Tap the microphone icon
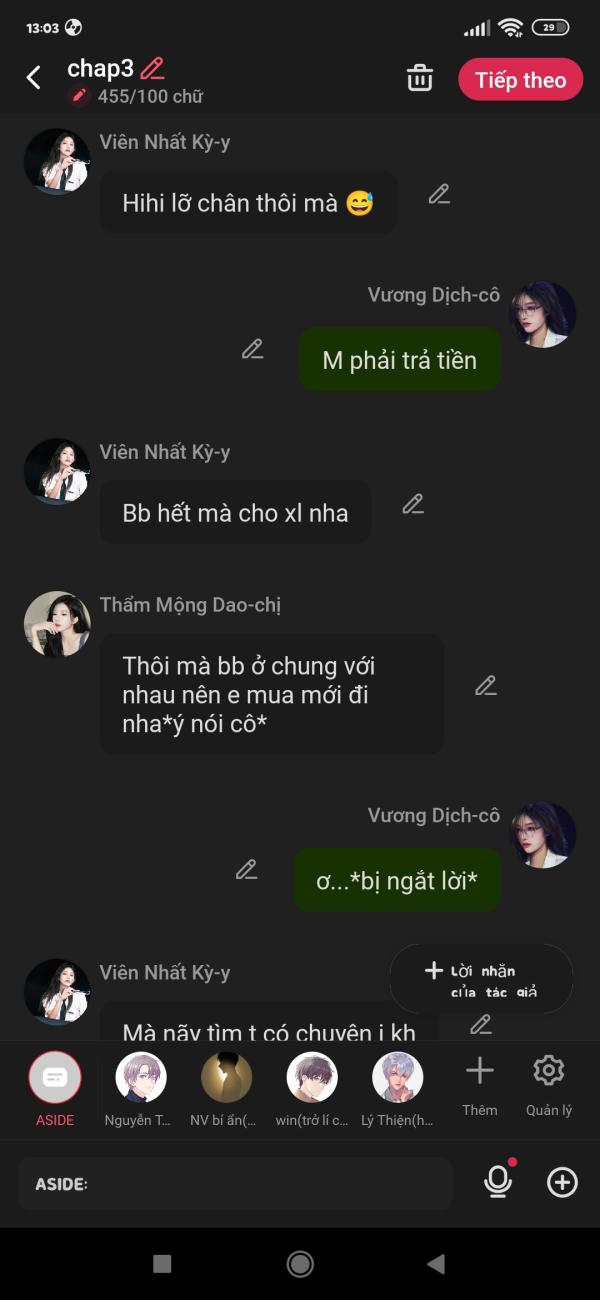 [498, 1182]
